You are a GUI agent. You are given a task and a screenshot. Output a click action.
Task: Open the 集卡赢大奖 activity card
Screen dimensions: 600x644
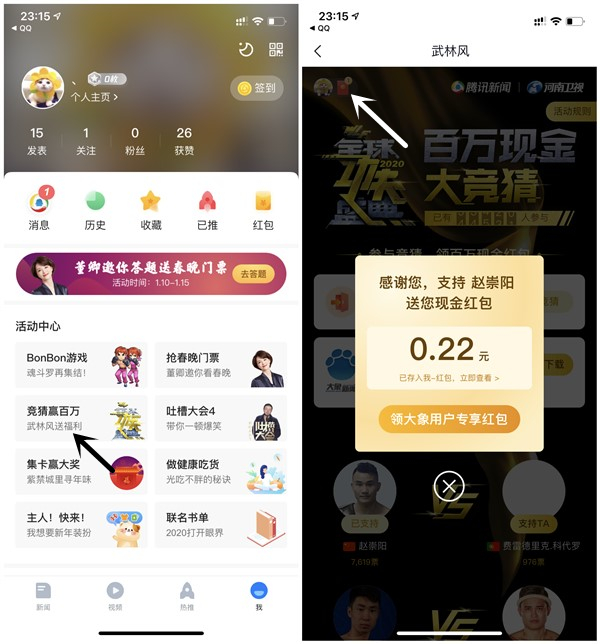pyautogui.click(x=82, y=472)
